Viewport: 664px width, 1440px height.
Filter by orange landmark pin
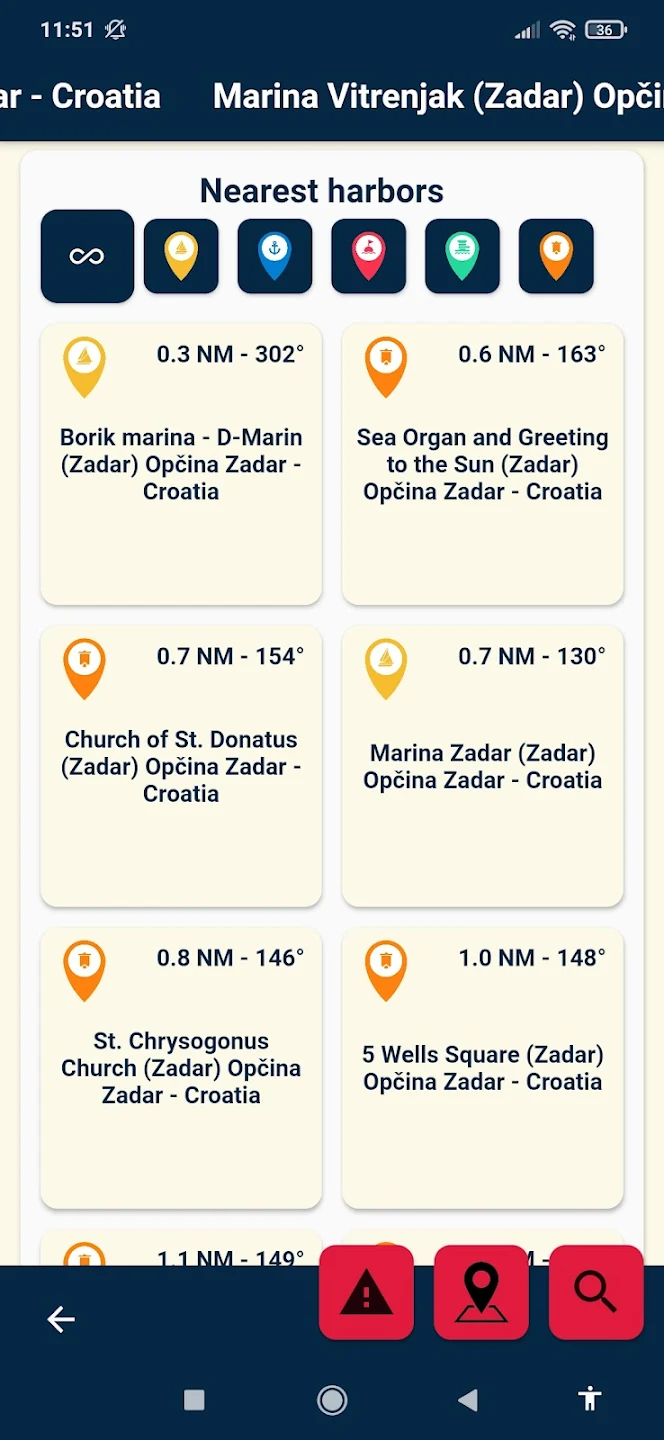pyautogui.click(x=556, y=256)
